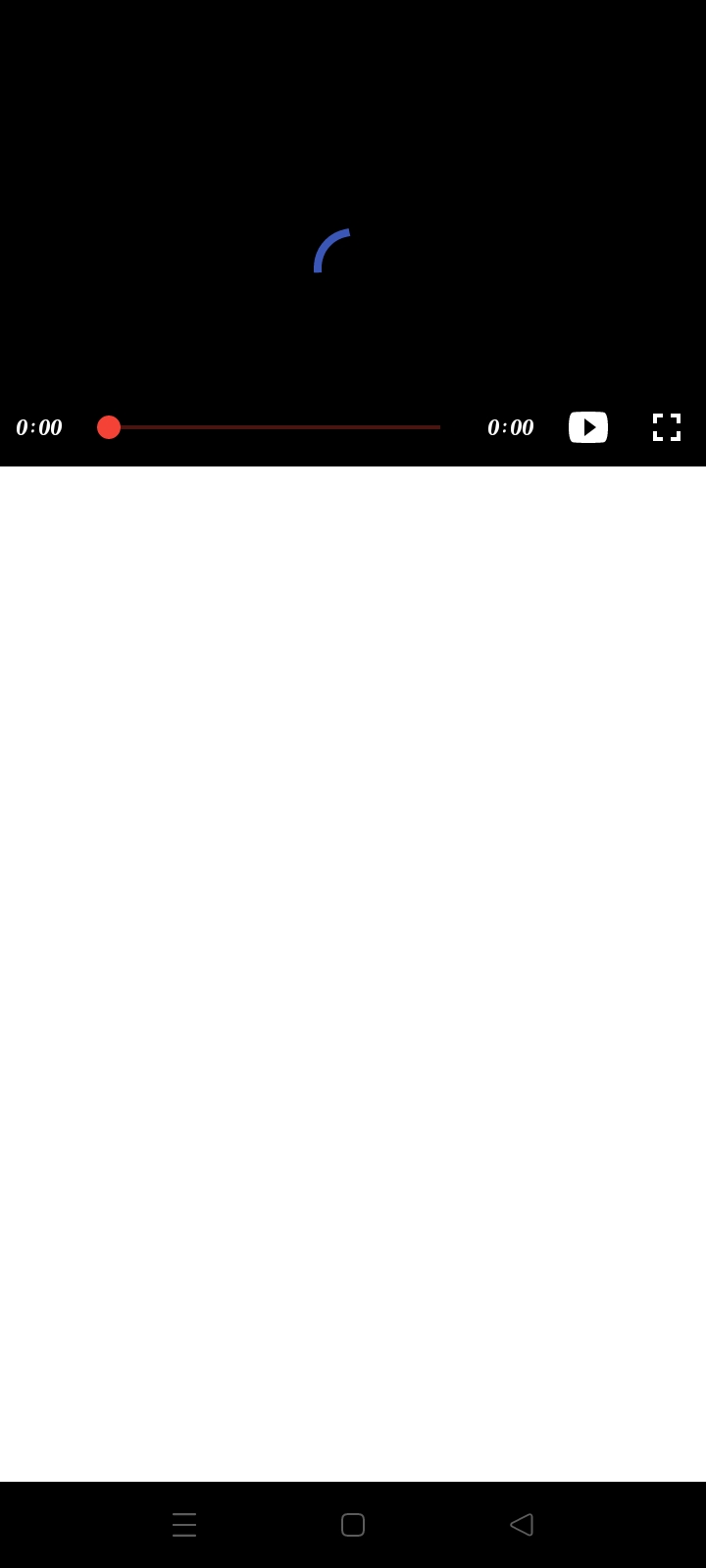Tap the YouTube play button icon
This screenshot has height=1568, width=706.
coord(588,427)
